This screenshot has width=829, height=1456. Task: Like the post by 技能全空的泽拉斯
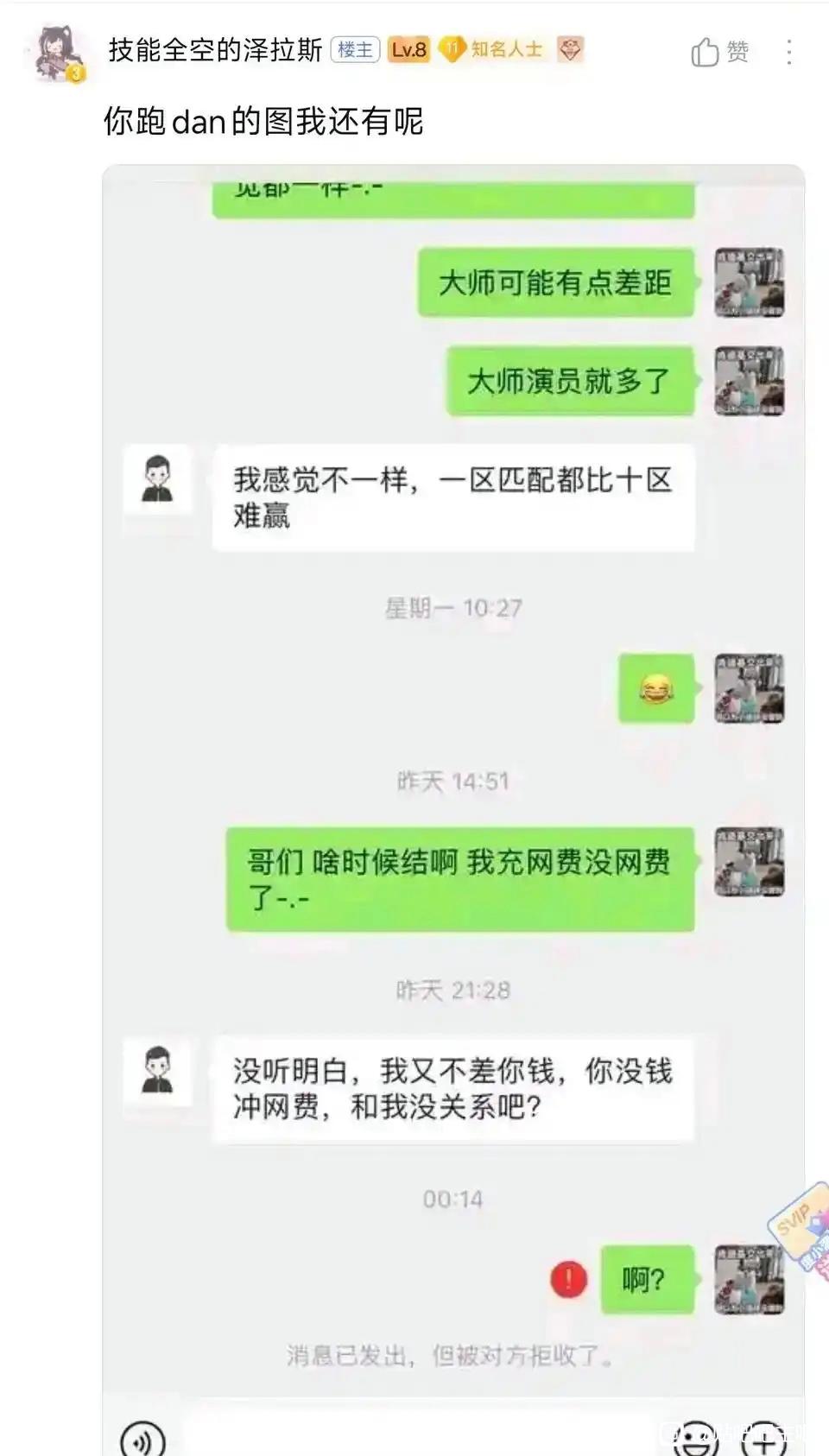[719, 52]
